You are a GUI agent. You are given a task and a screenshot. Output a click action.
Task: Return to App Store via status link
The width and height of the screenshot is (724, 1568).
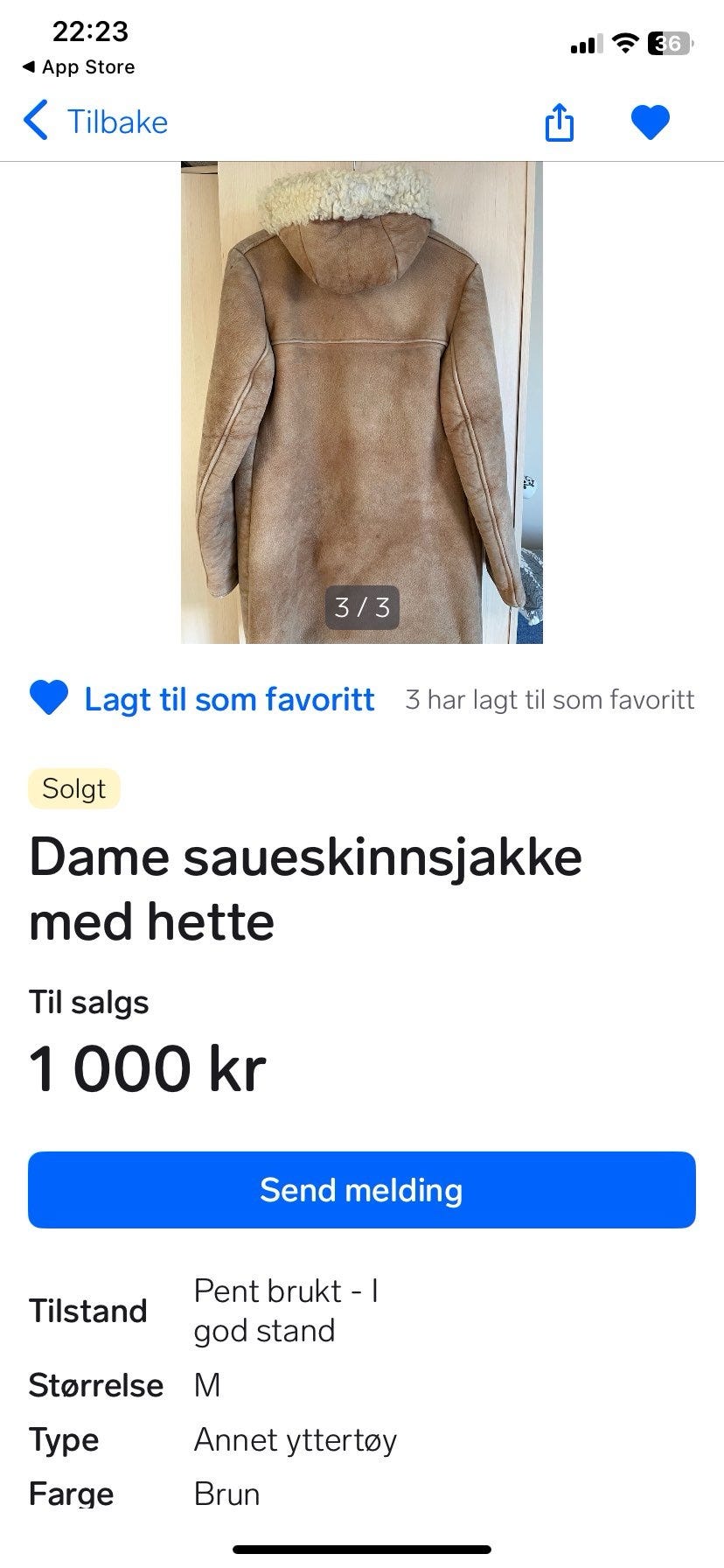point(79,66)
